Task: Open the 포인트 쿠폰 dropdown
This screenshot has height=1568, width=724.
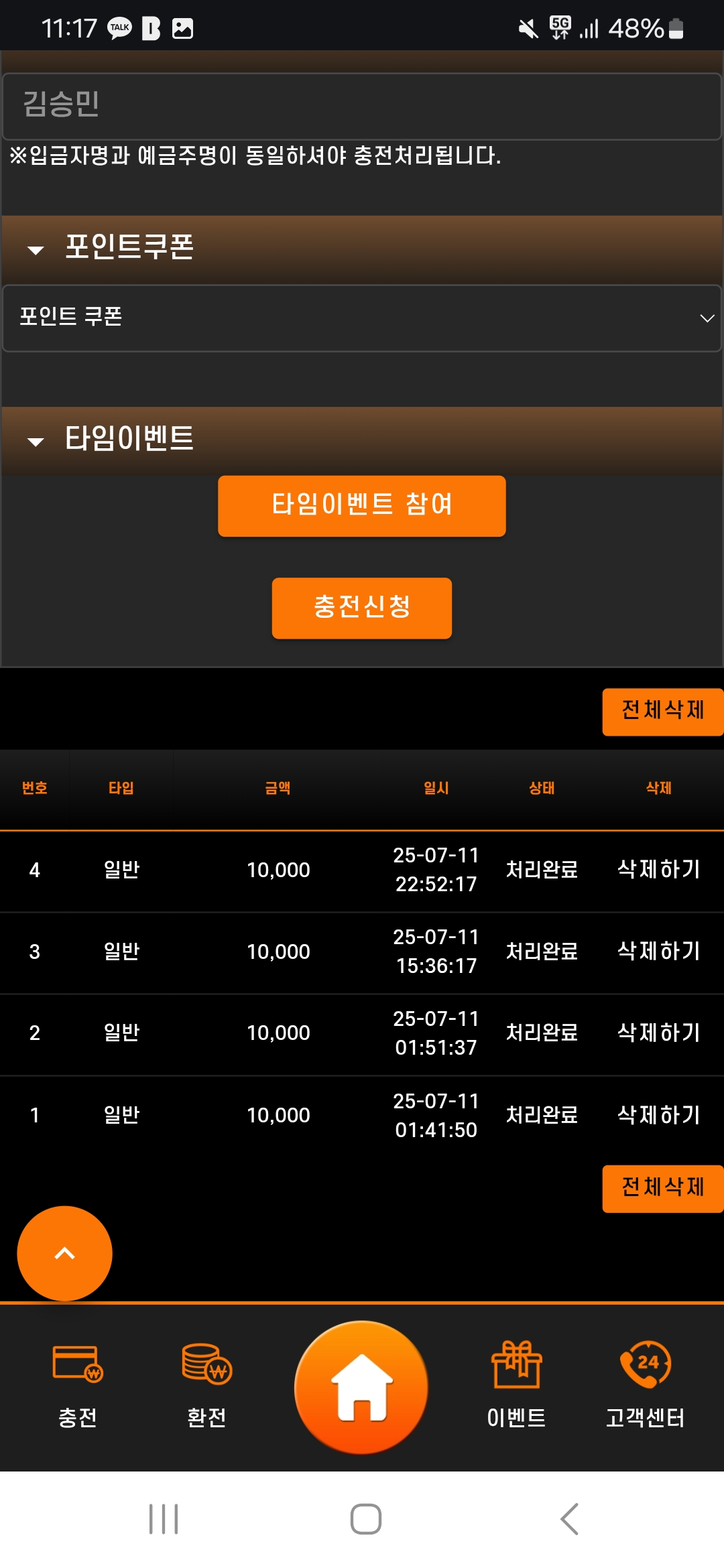Action: (x=362, y=318)
